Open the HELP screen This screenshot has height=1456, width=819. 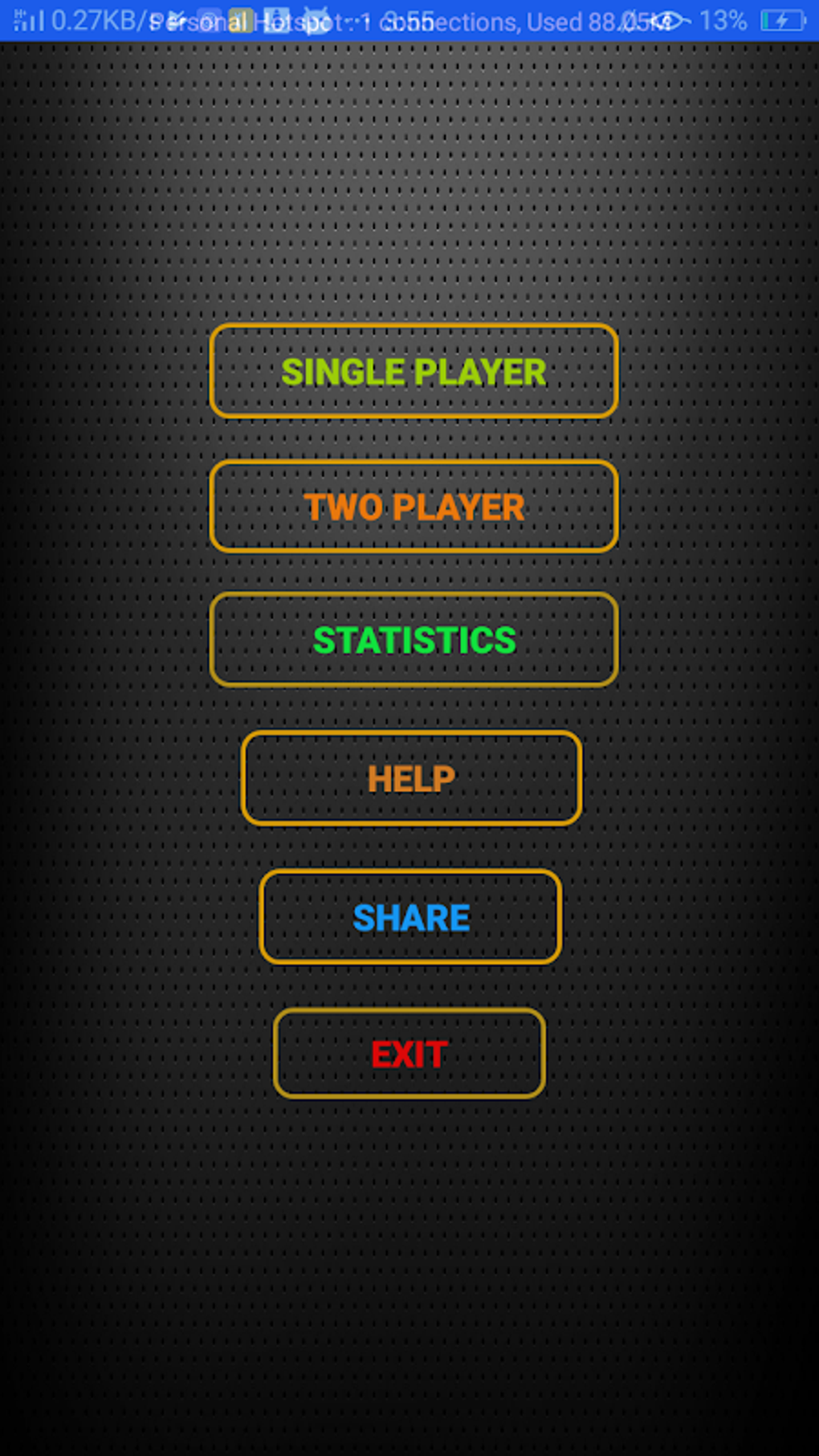point(410,777)
